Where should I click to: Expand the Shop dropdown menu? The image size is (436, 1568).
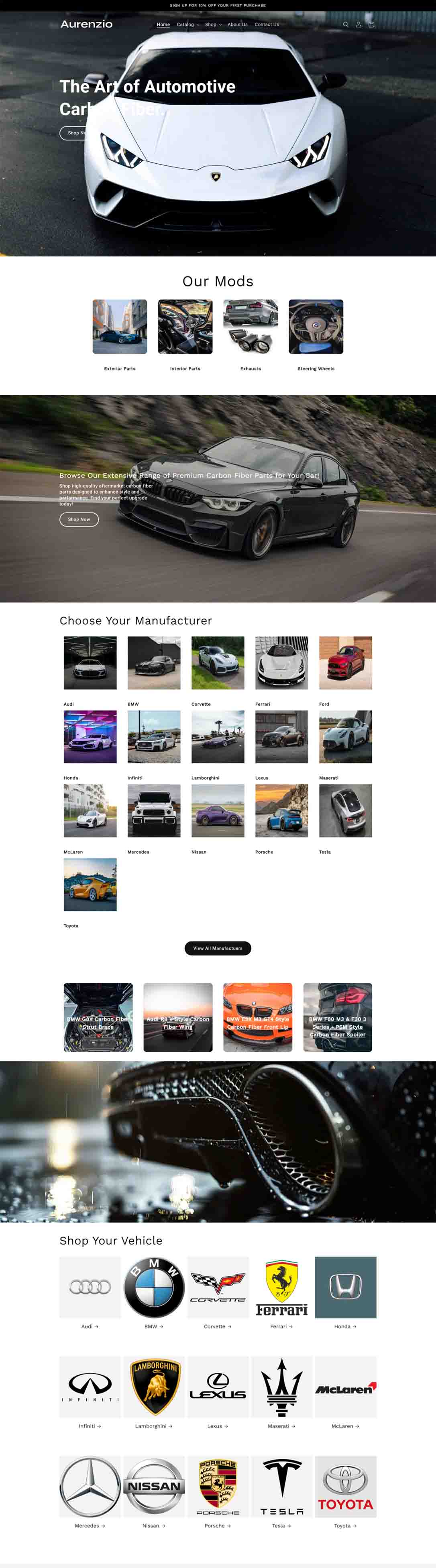[x=213, y=25]
